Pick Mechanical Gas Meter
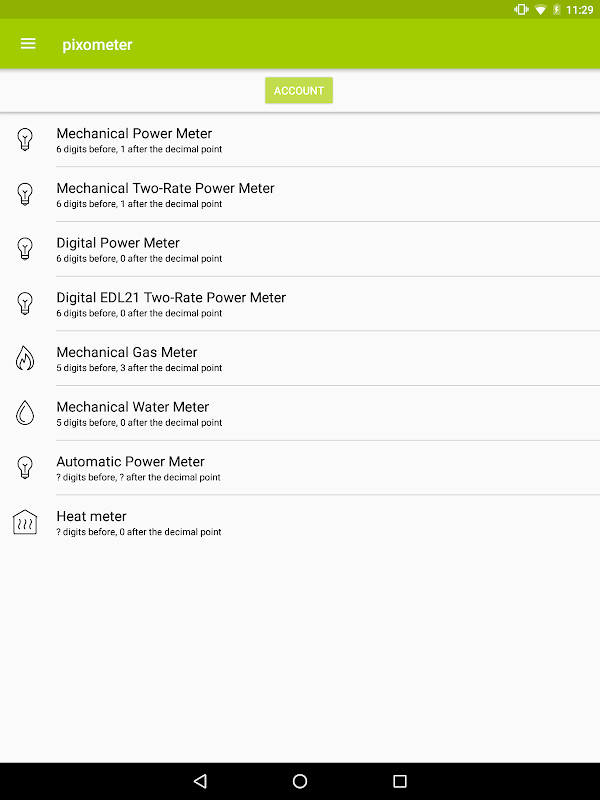This screenshot has width=600, height=800. [300, 358]
